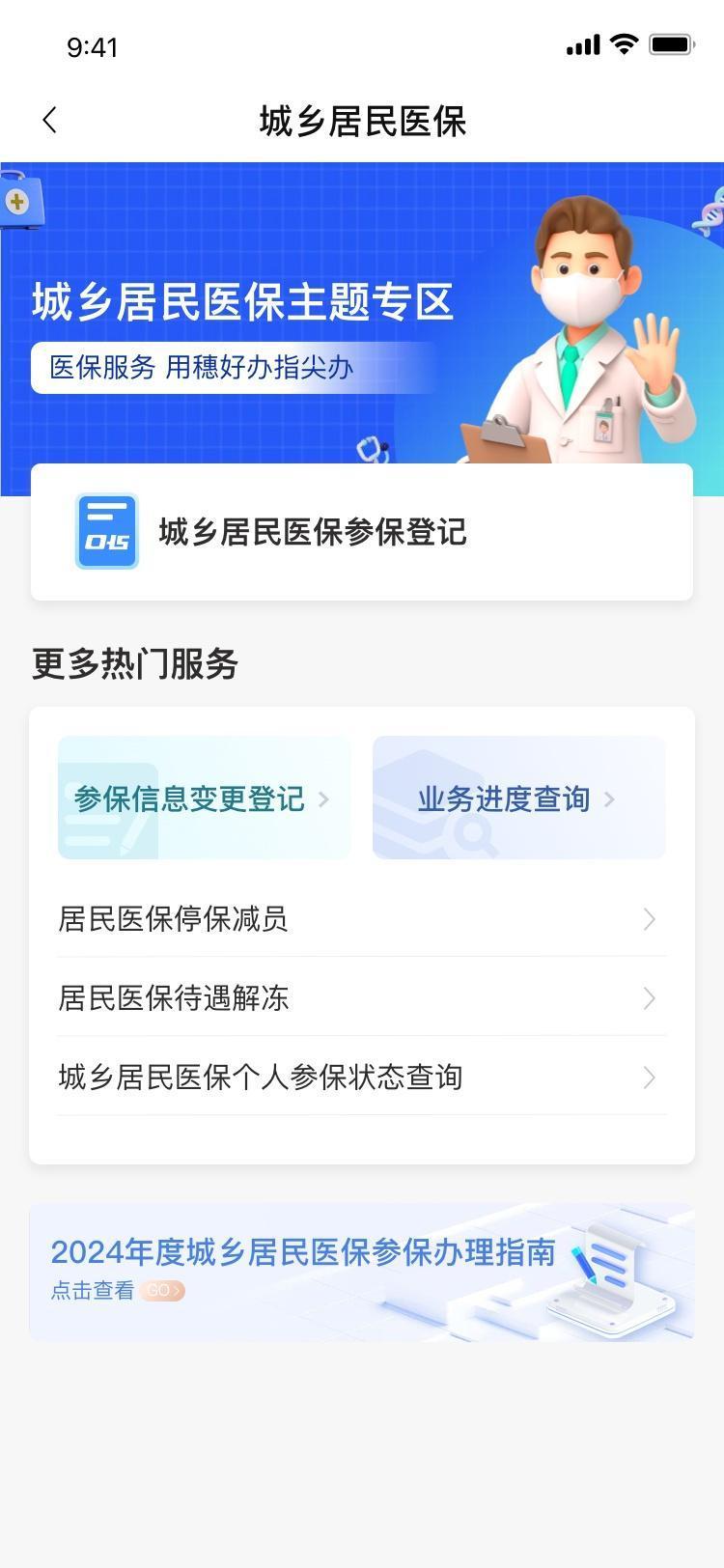Viewport: 724px width, 1568px height.
Task: View 2024年度城乡居民医保参保办理指南 banner
Action: tap(361, 1271)
